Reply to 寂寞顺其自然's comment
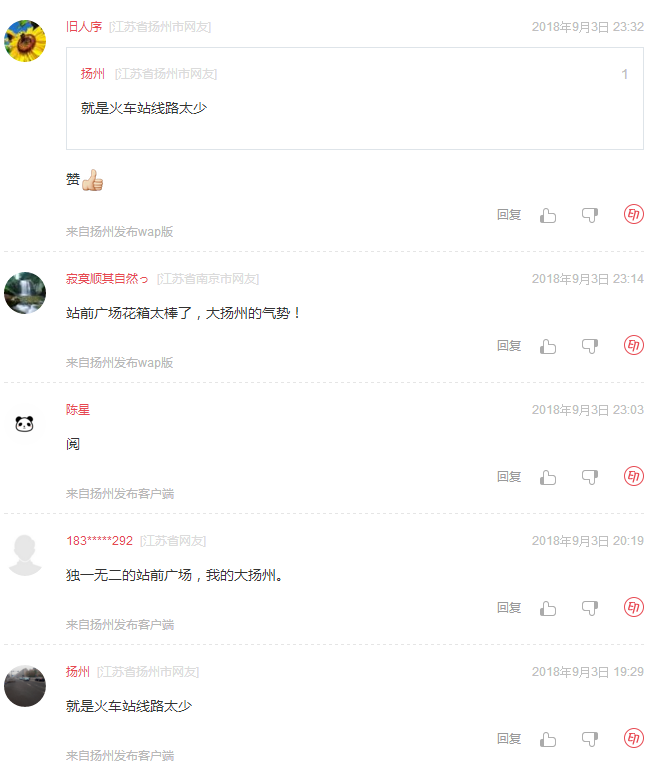The image size is (657, 774). click(509, 346)
